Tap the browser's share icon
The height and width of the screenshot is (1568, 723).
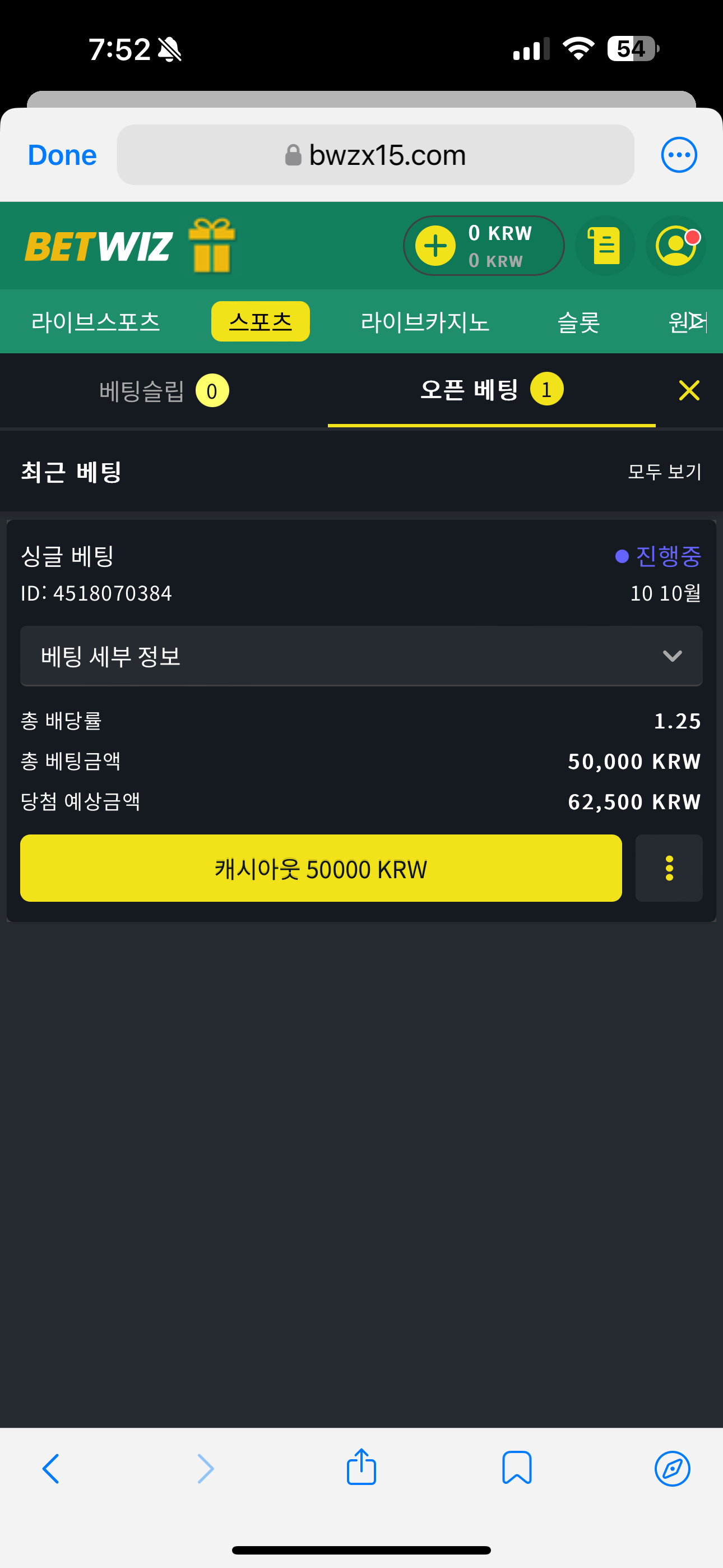[x=361, y=1467]
